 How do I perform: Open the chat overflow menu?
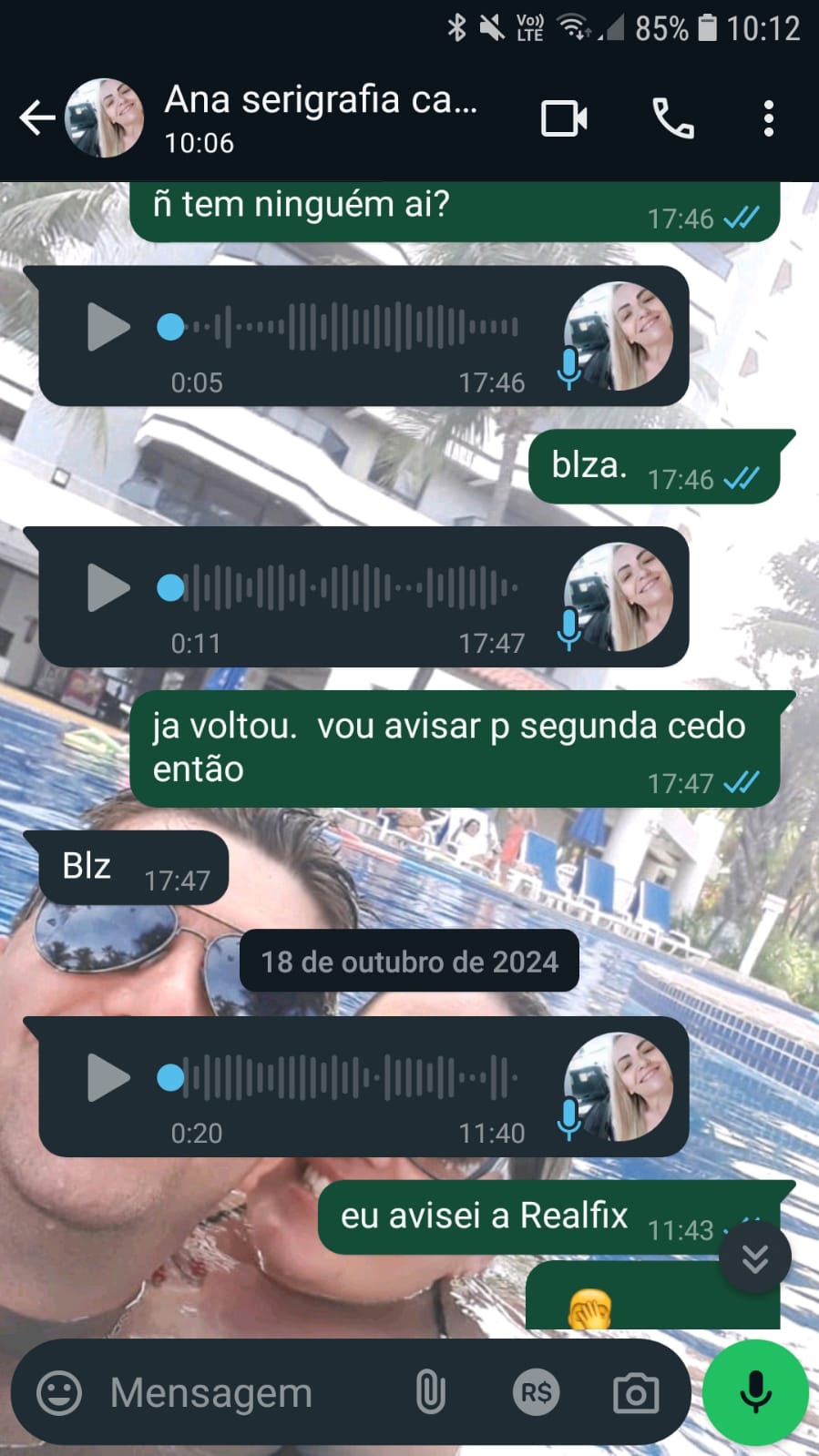point(769,118)
